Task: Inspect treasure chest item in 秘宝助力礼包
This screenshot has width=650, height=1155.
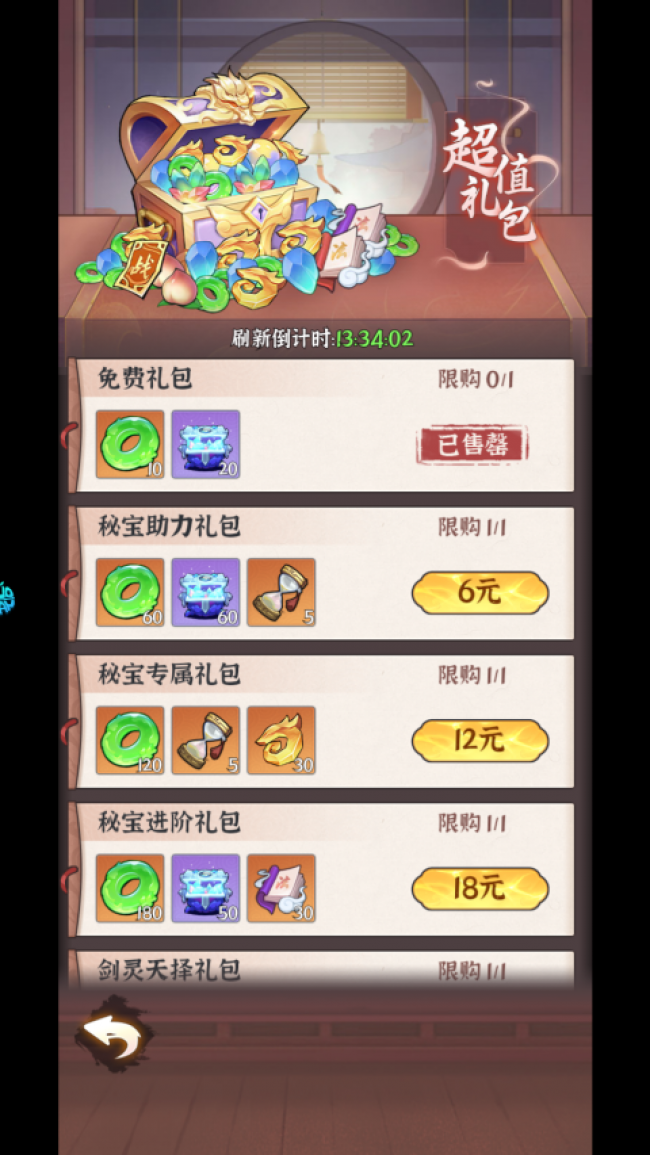Action: pos(206,593)
